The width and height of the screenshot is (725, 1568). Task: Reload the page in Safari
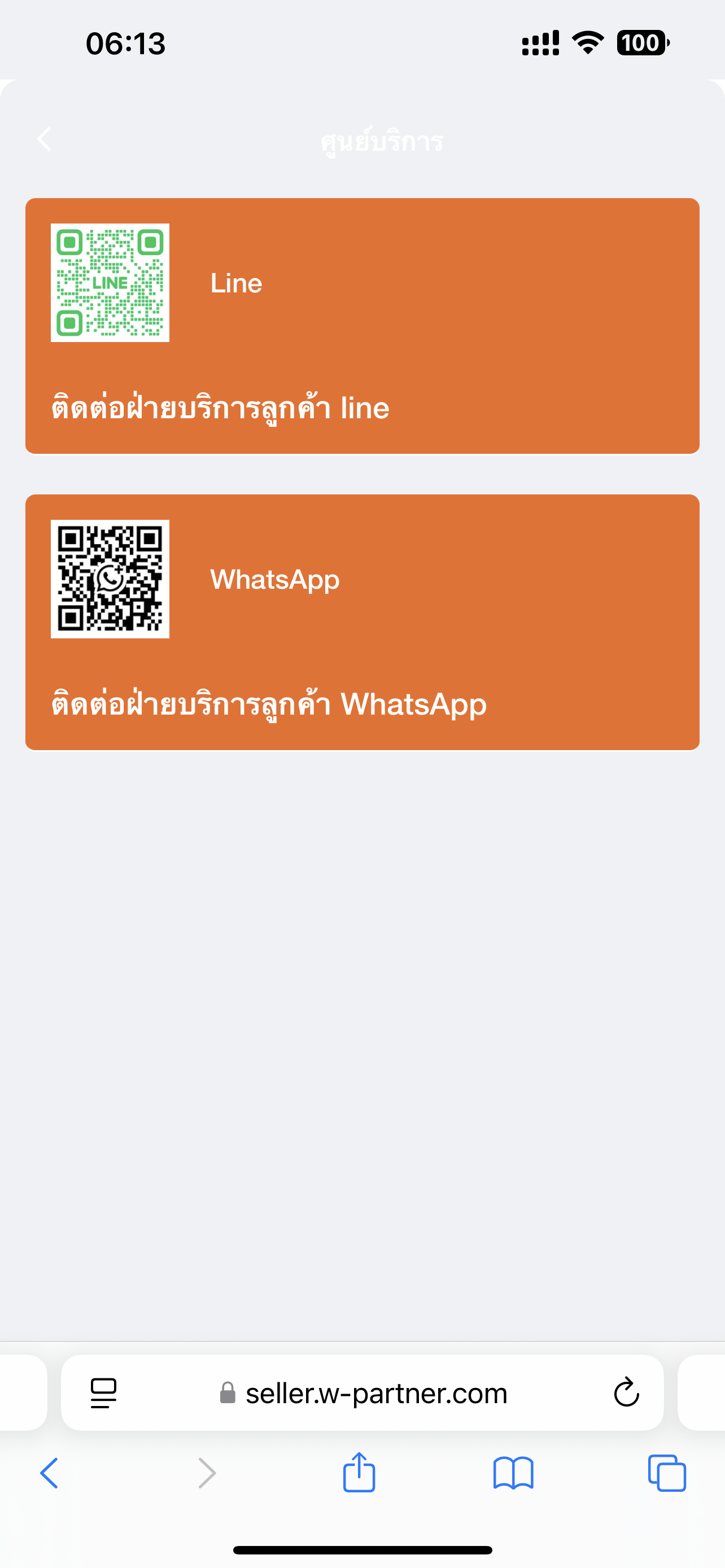pyautogui.click(x=626, y=1392)
